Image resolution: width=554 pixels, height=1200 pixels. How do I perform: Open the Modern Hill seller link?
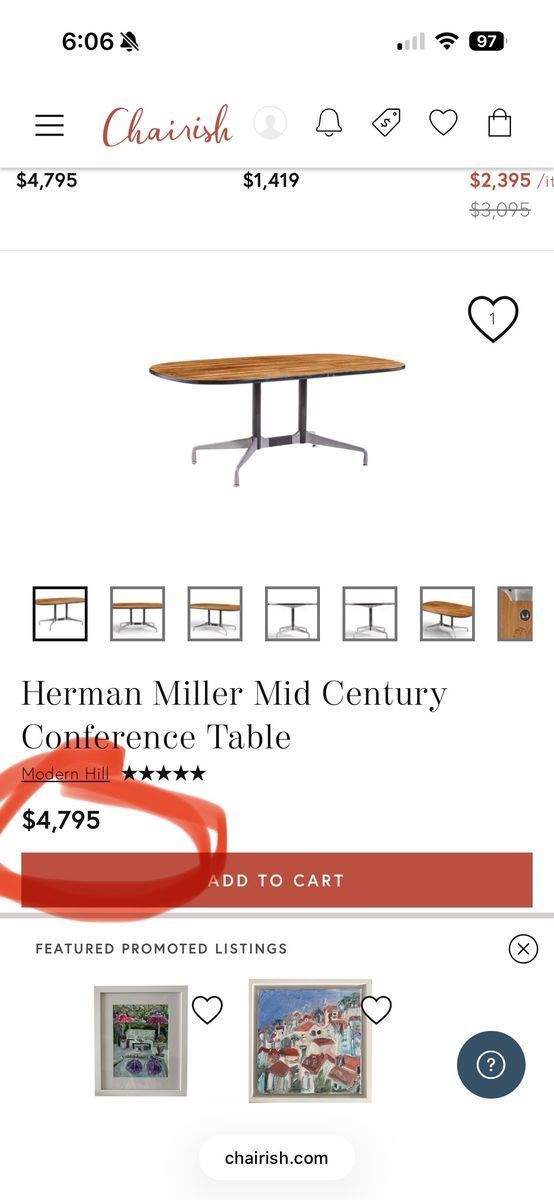[65, 774]
